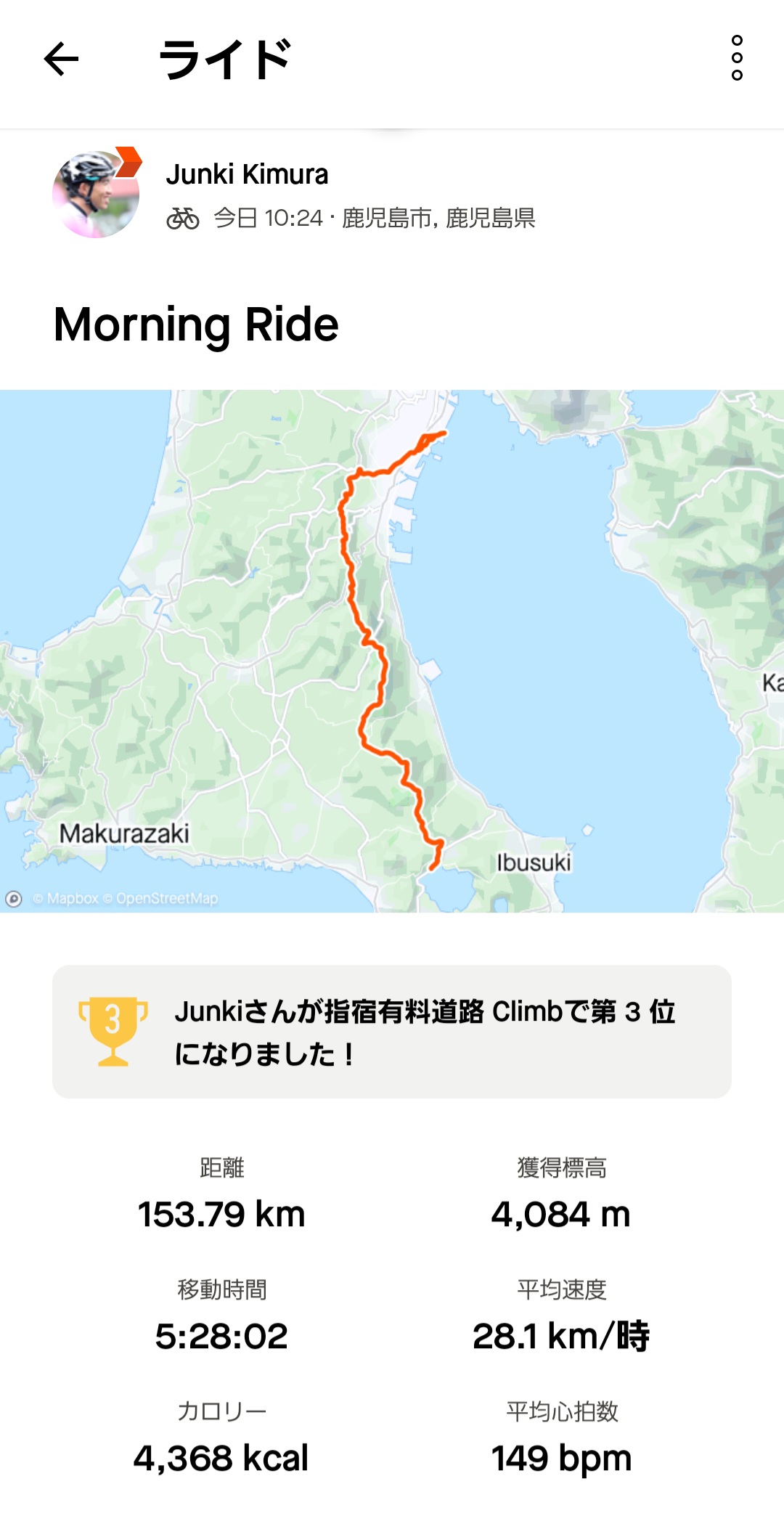Open the ride route map

point(392,651)
